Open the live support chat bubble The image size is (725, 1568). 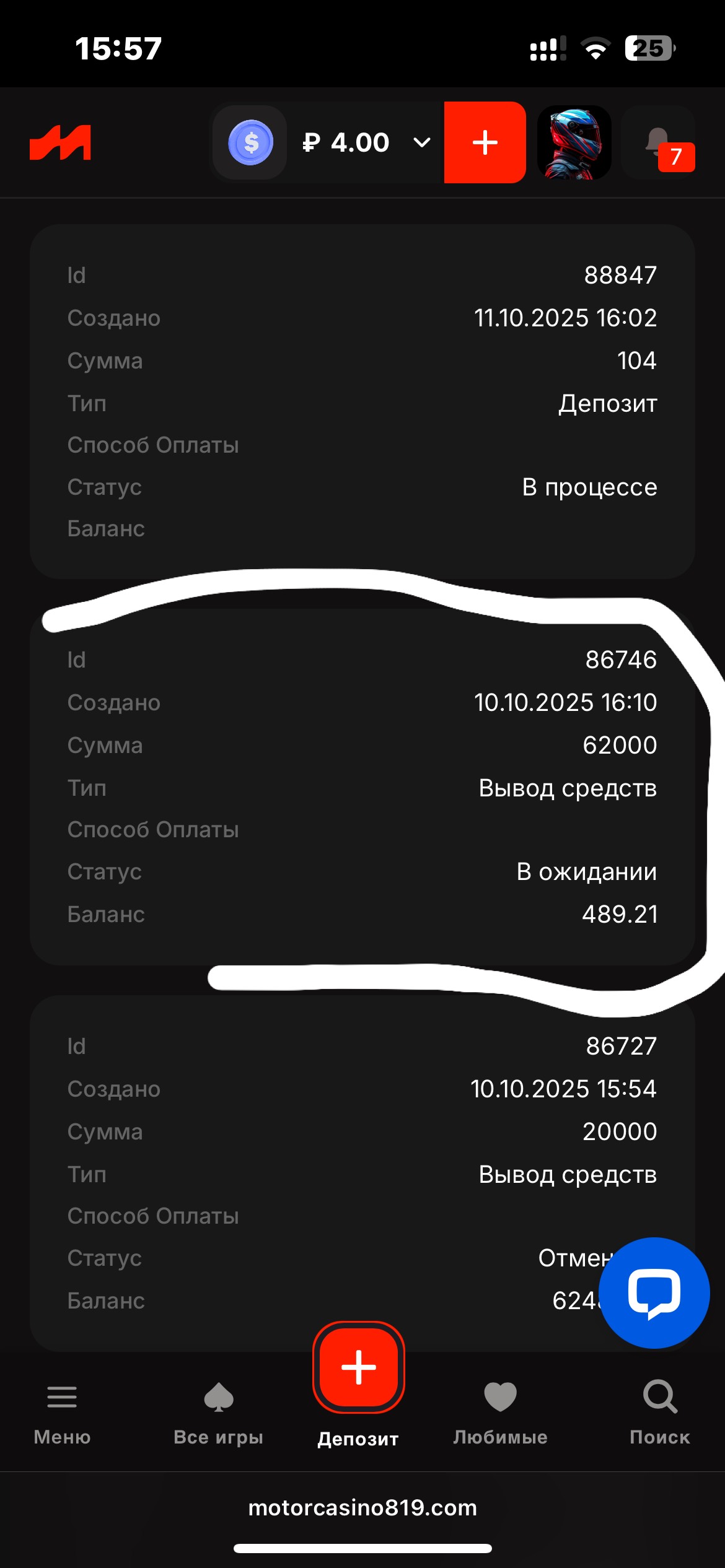pyautogui.click(x=654, y=1292)
